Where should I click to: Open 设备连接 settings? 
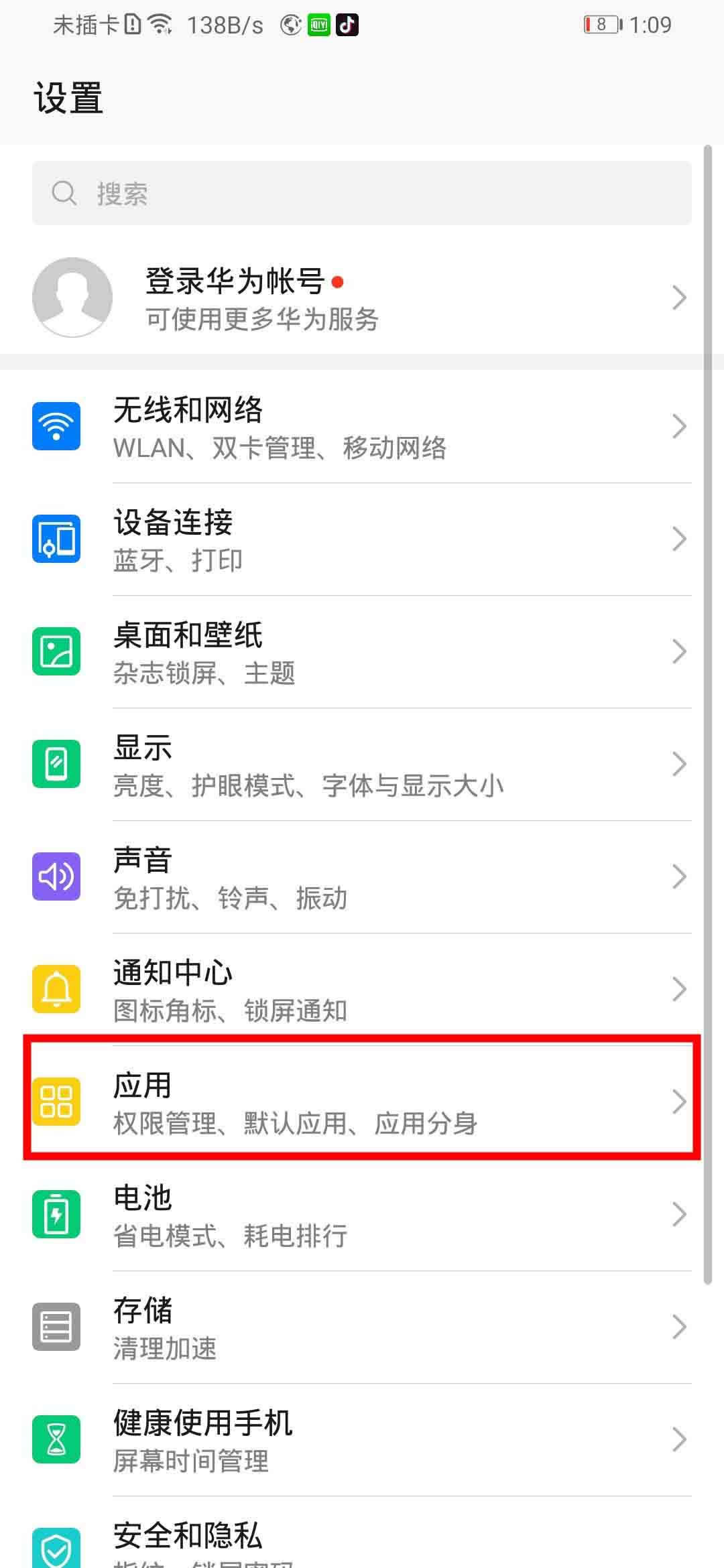tap(362, 539)
